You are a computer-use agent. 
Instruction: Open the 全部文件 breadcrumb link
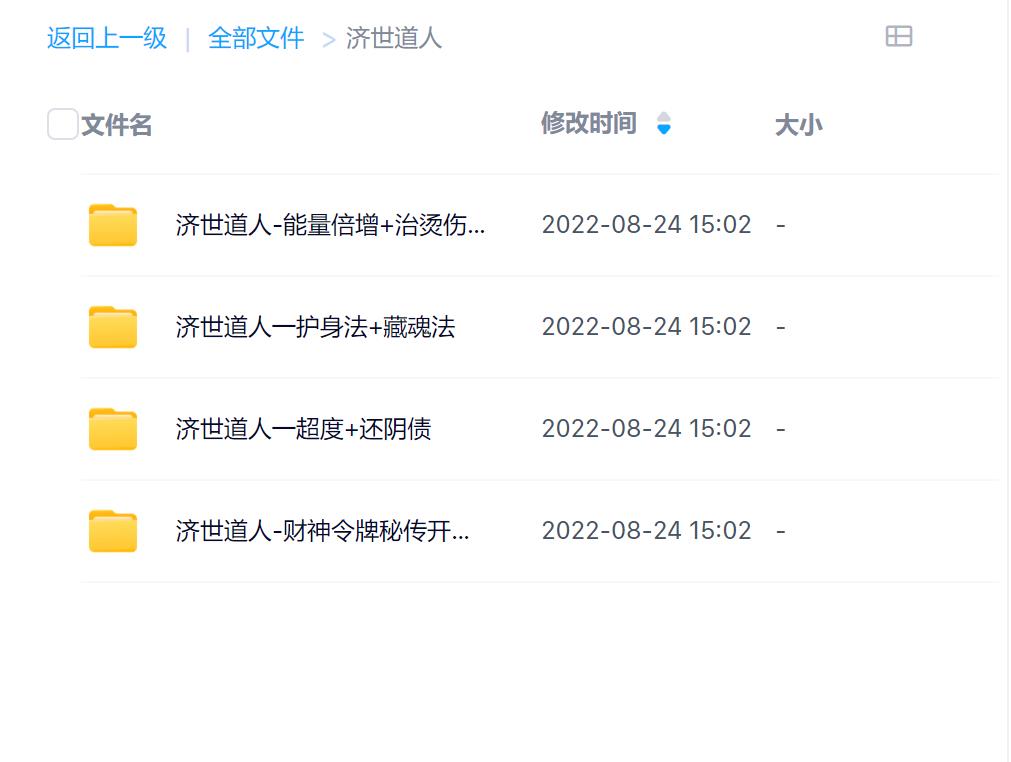point(256,38)
